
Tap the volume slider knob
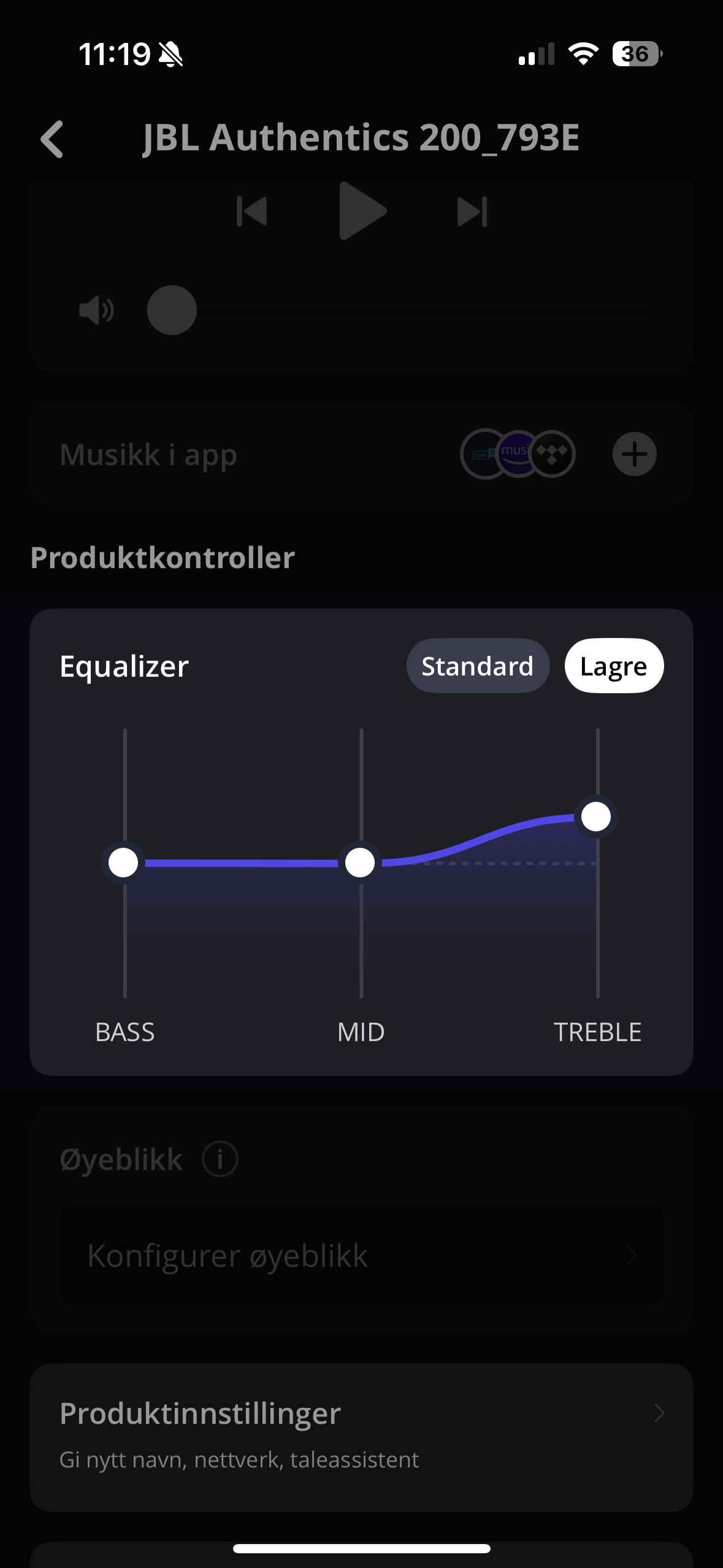(172, 310)
